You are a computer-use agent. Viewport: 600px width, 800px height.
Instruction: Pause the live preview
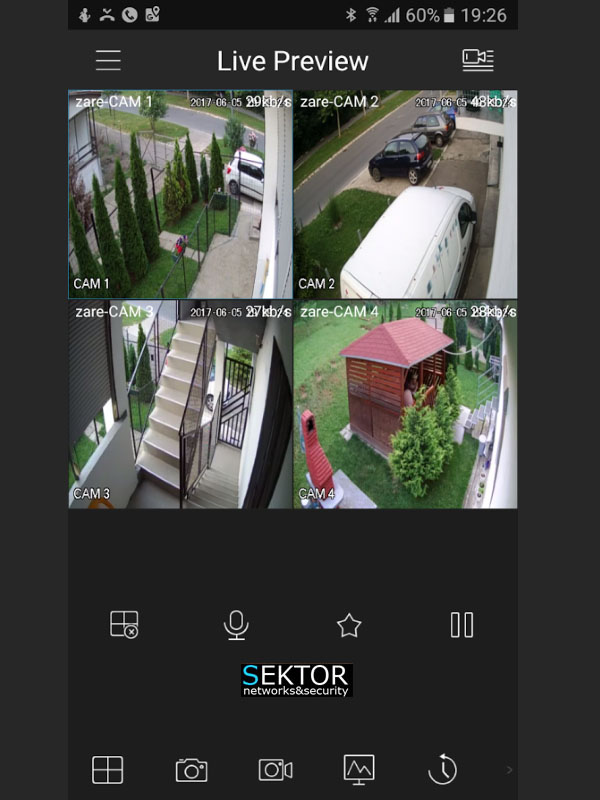point(461,625)
